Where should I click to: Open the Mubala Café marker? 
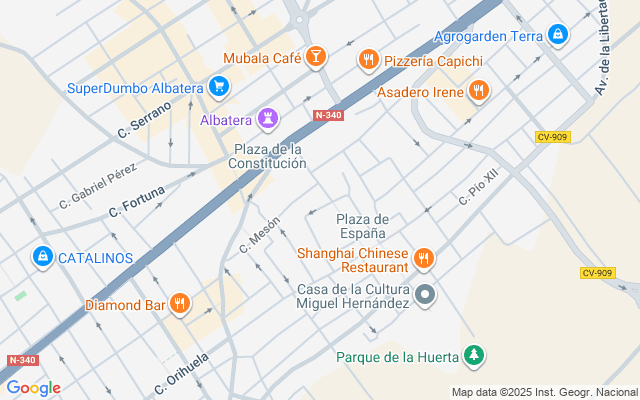click(316, 57)
